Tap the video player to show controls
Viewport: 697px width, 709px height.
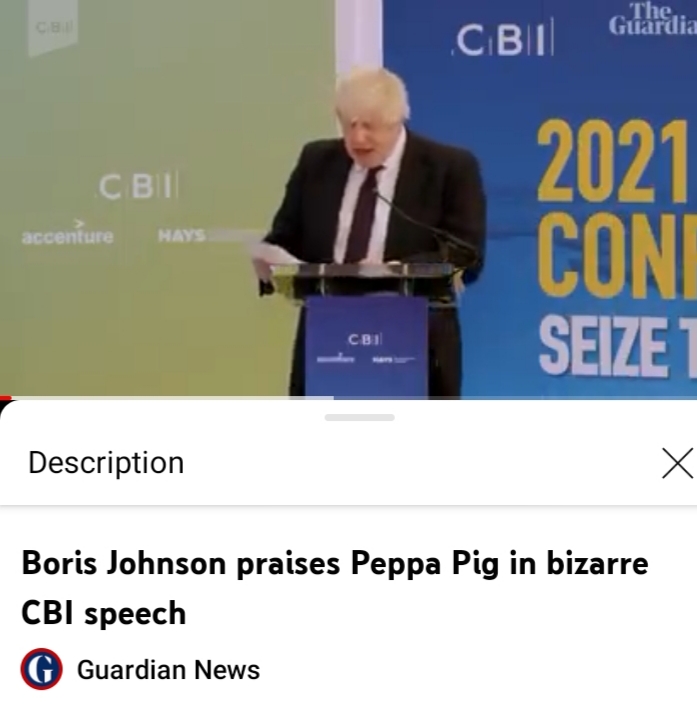[x=348, y=200]
